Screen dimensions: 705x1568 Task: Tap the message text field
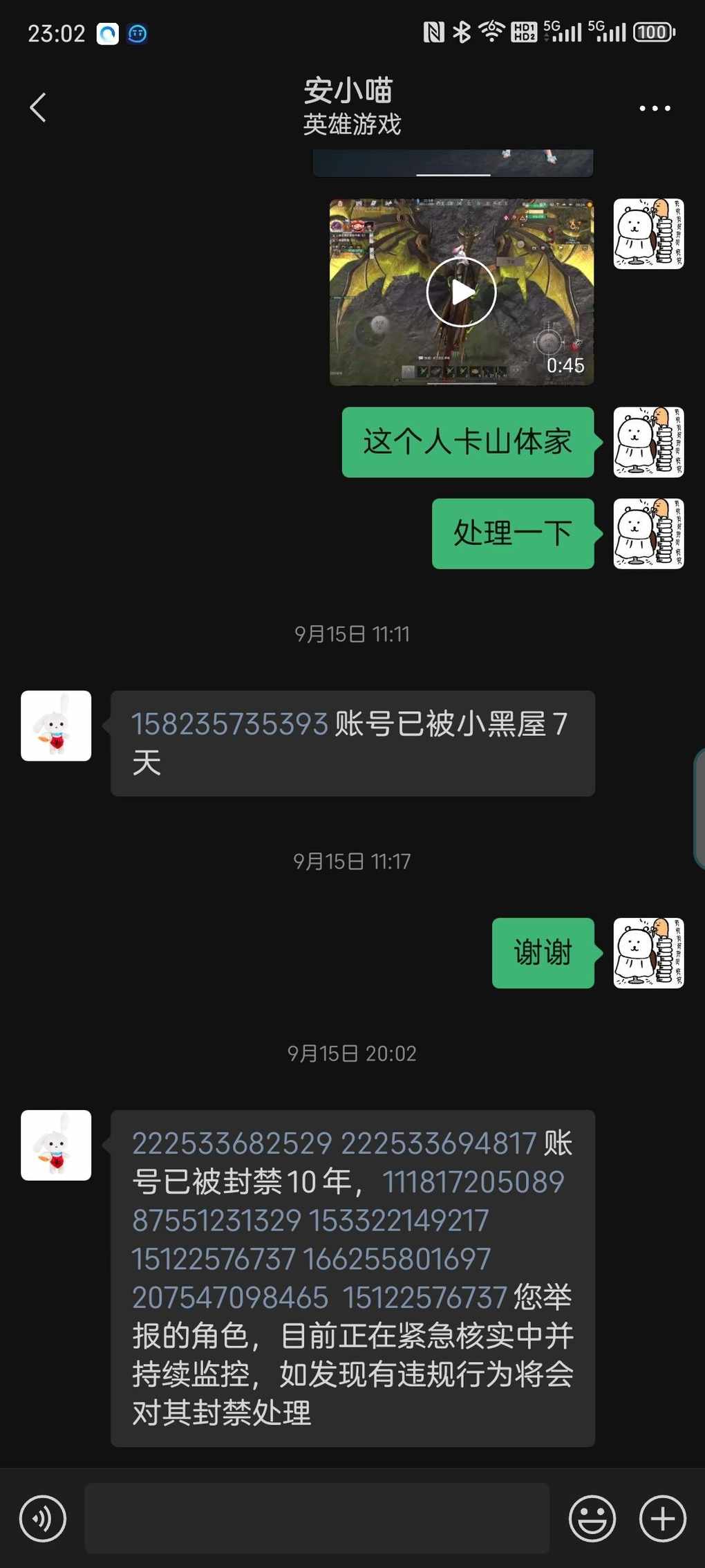pyautogui.click(x=317, y=1518)
